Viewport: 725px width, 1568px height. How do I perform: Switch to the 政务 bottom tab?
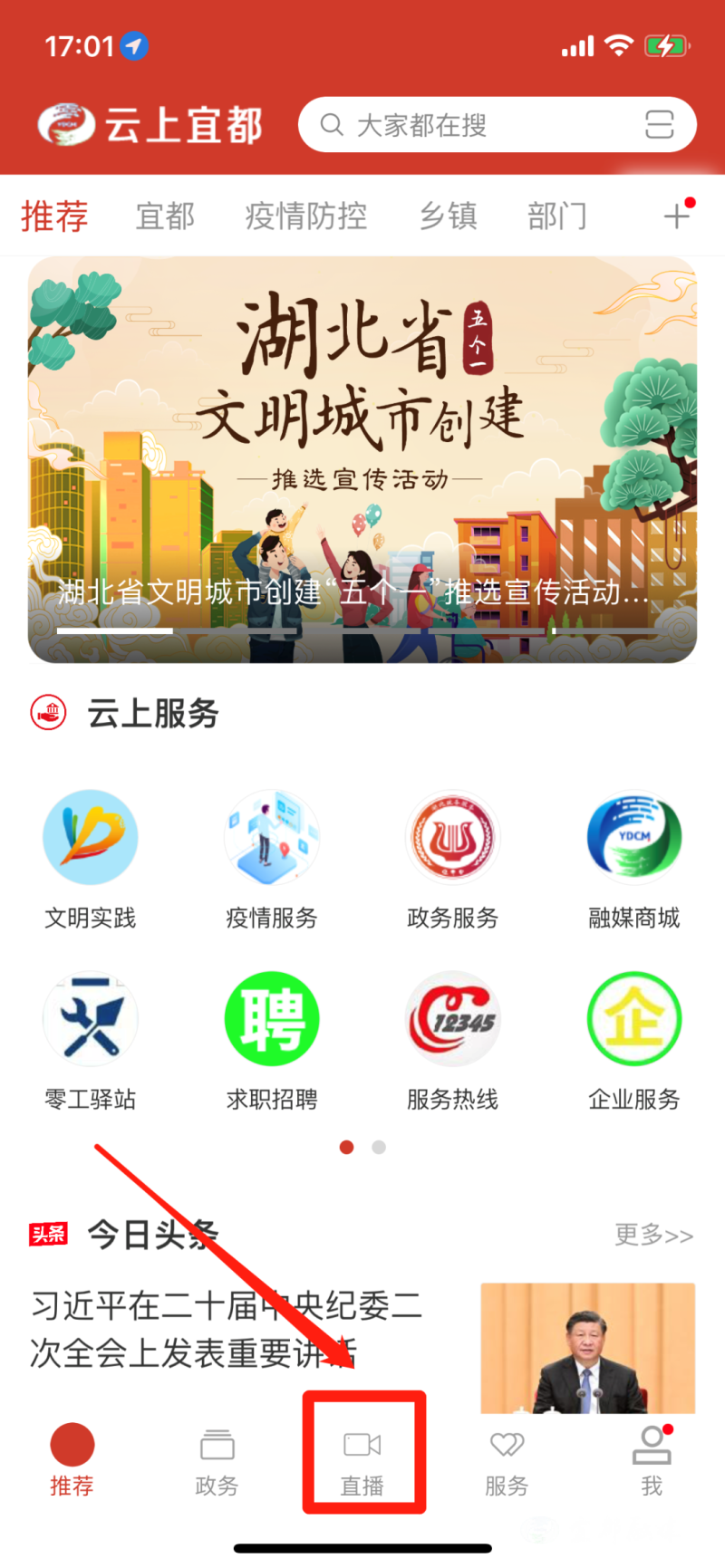[x=217, y=1460]
